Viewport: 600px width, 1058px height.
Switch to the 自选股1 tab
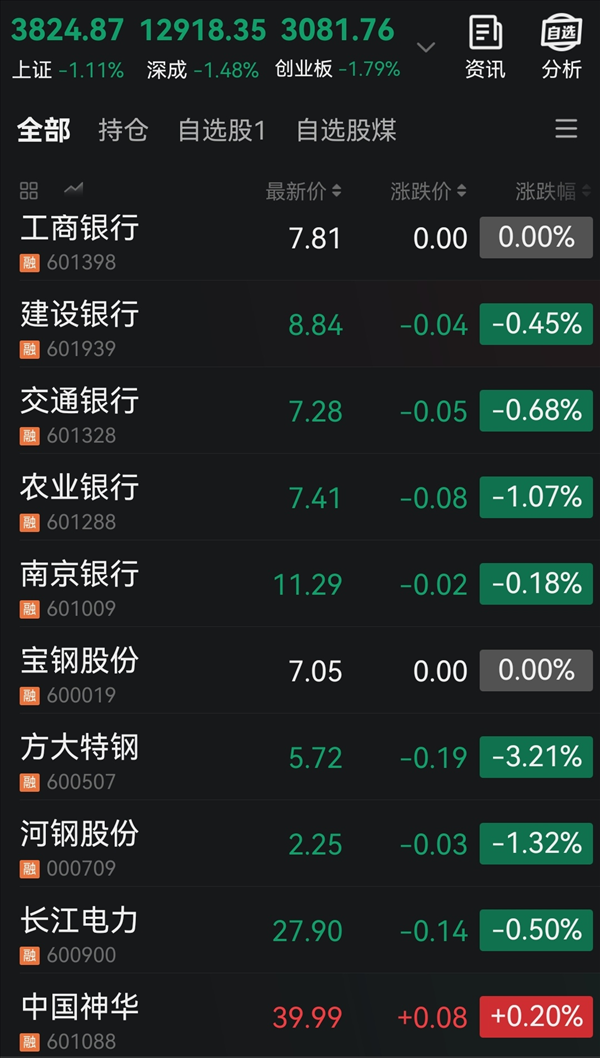(x=222, y=130)
